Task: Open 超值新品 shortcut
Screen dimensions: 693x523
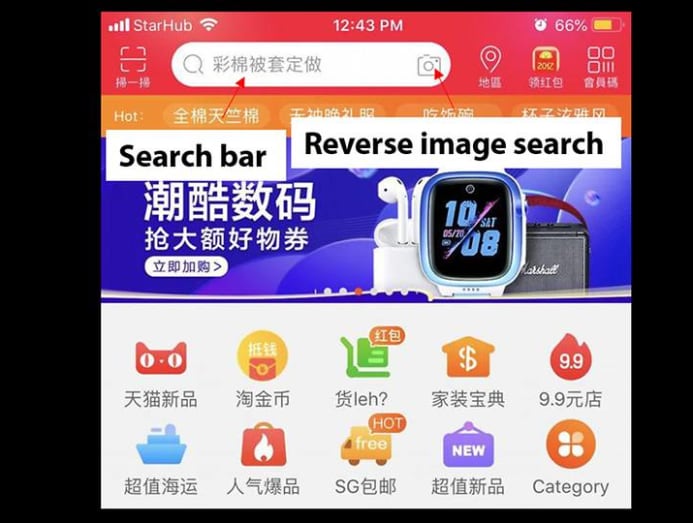Action: 468,459
